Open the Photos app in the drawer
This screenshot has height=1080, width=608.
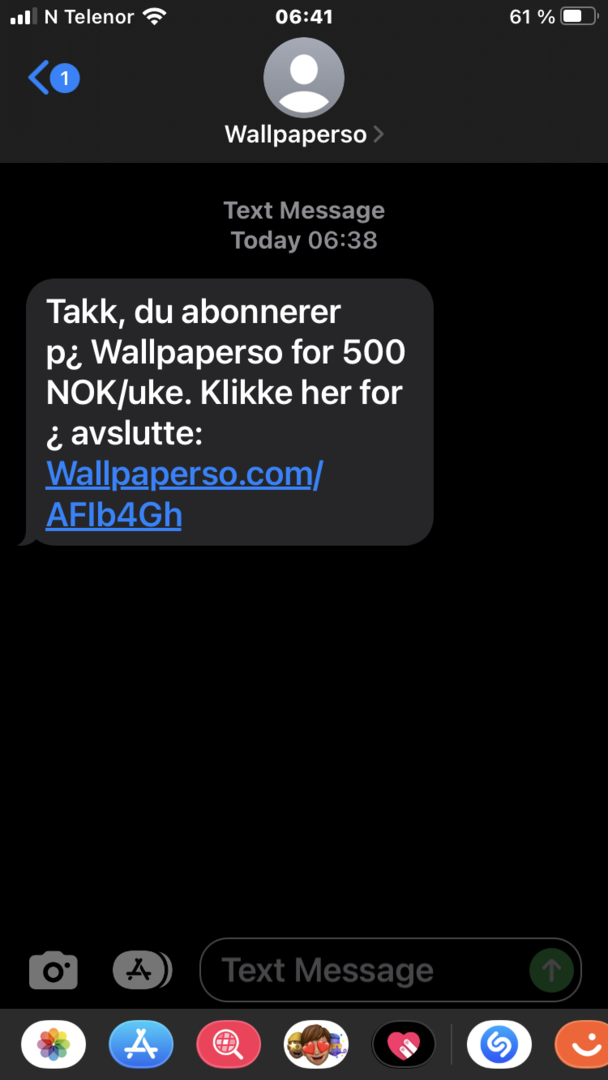pos(53,1046)
